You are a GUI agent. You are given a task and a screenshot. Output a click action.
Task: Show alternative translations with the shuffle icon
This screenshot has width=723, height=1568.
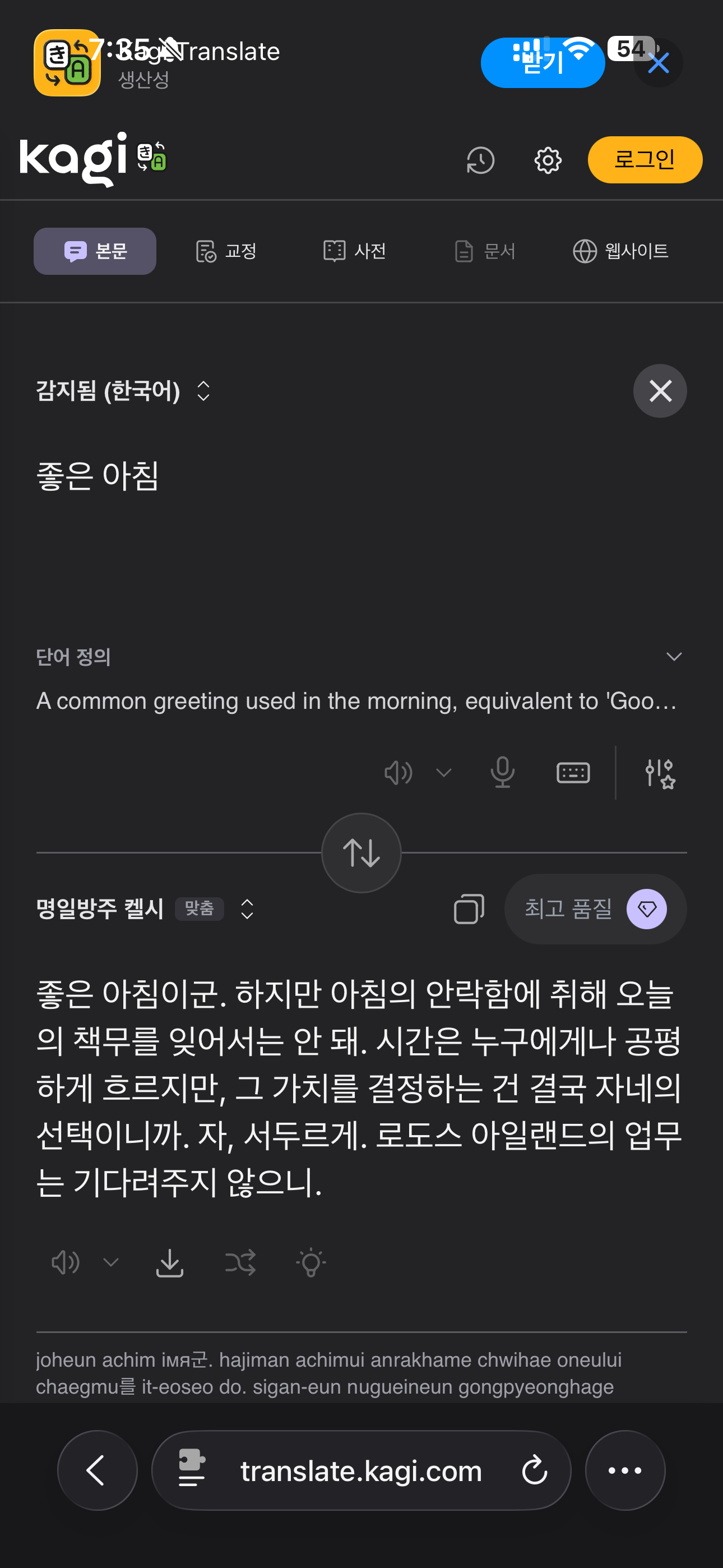(240, 1263)
